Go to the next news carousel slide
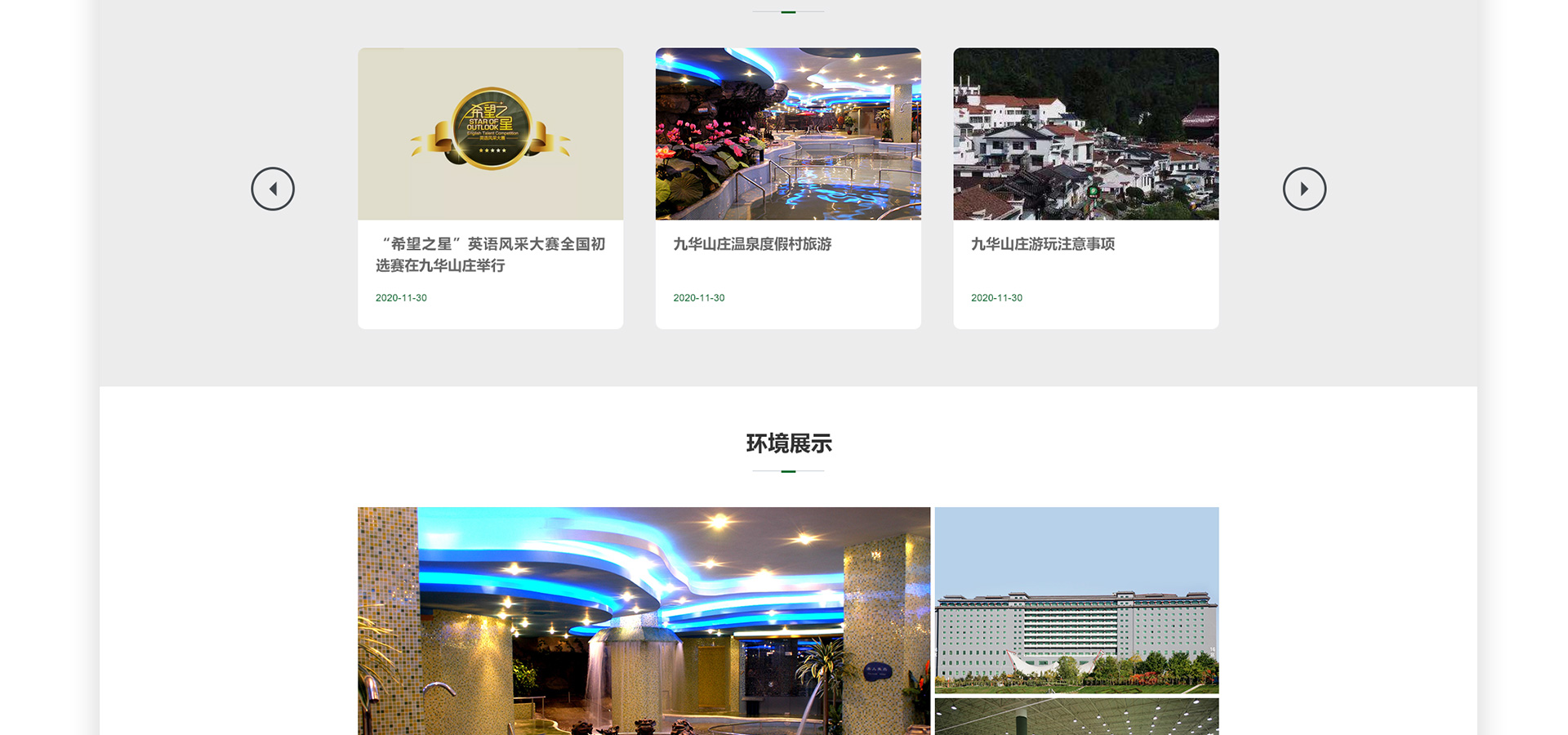1568x735 pixels. (x=1304, y=189)
